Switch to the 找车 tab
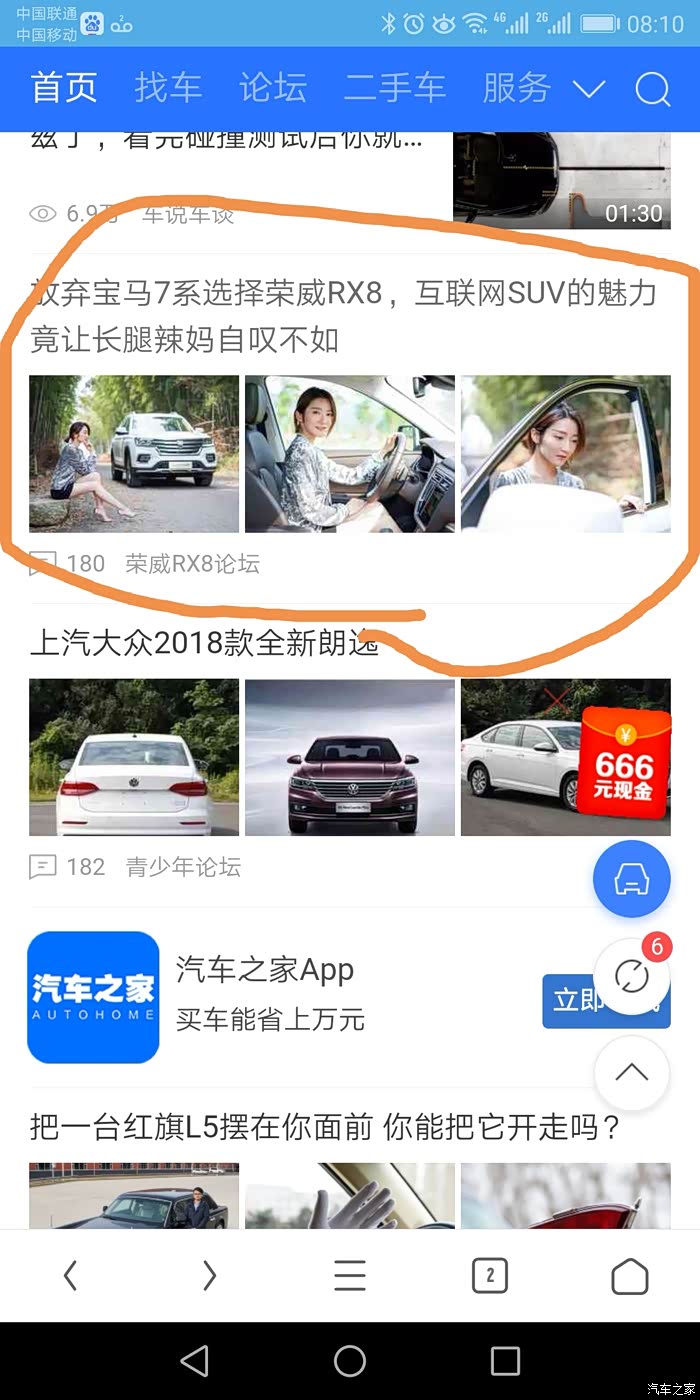 tap(168, 88)
